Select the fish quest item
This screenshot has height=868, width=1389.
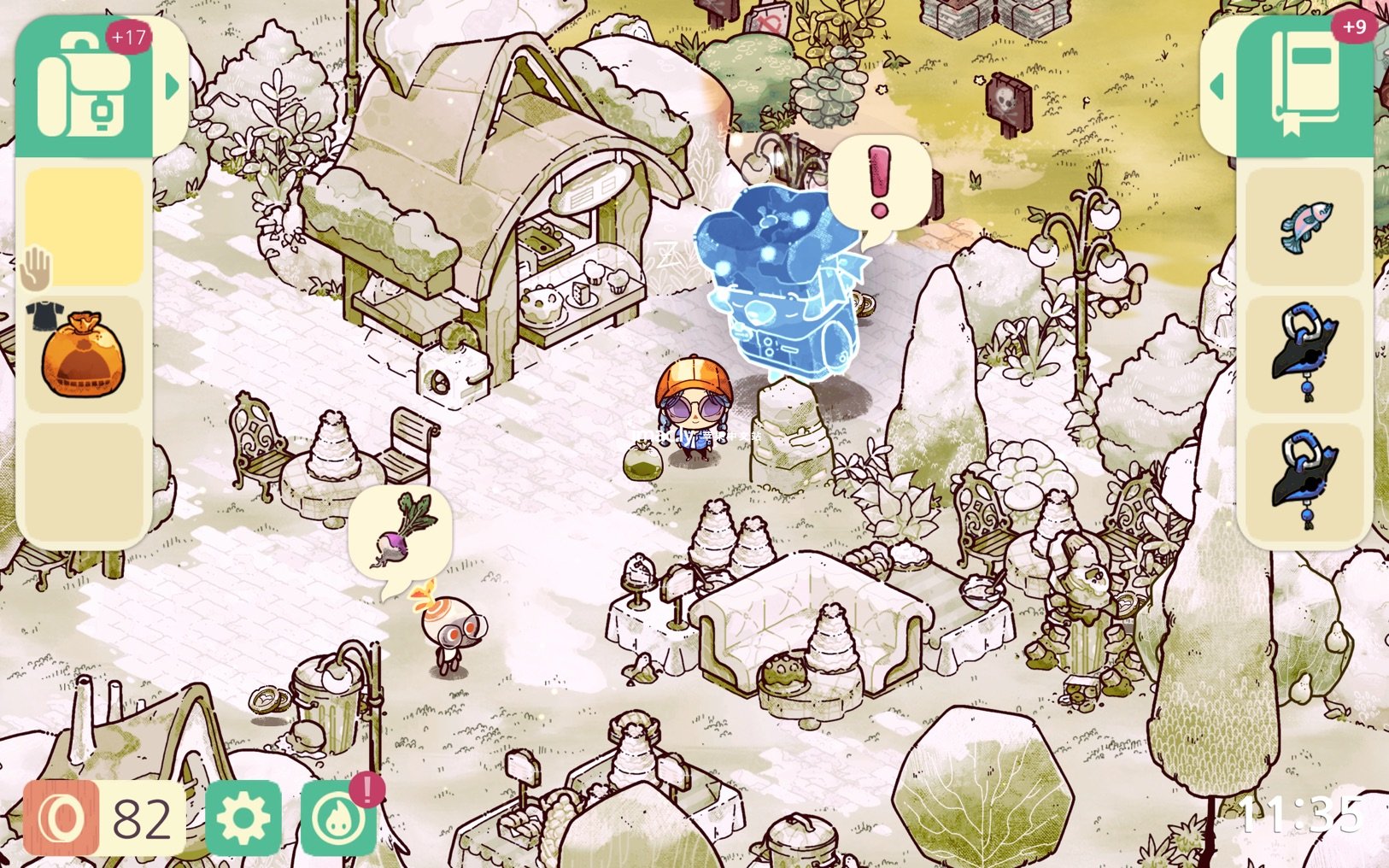pyautogui.click(x=1304, y=226)
